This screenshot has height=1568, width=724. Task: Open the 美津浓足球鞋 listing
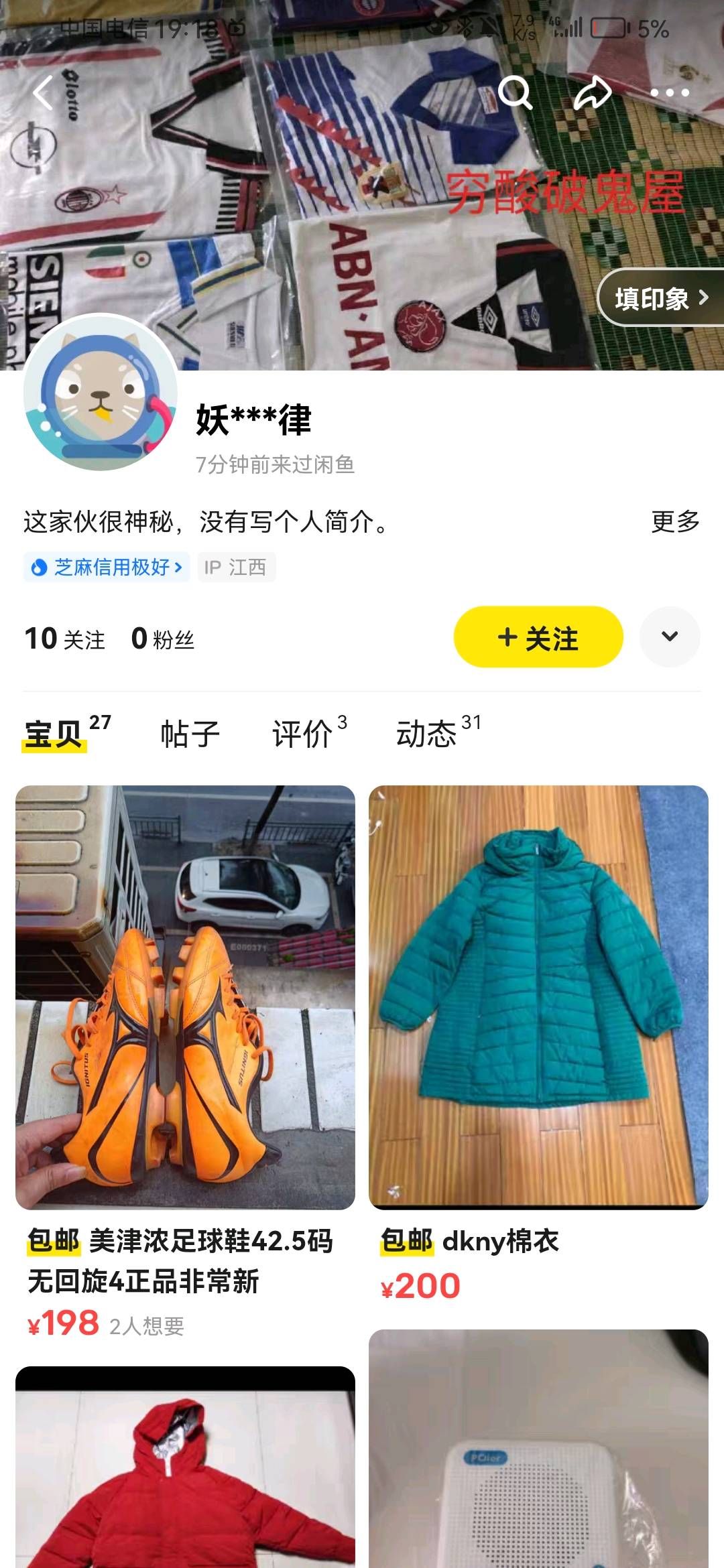pos(185,1062)
